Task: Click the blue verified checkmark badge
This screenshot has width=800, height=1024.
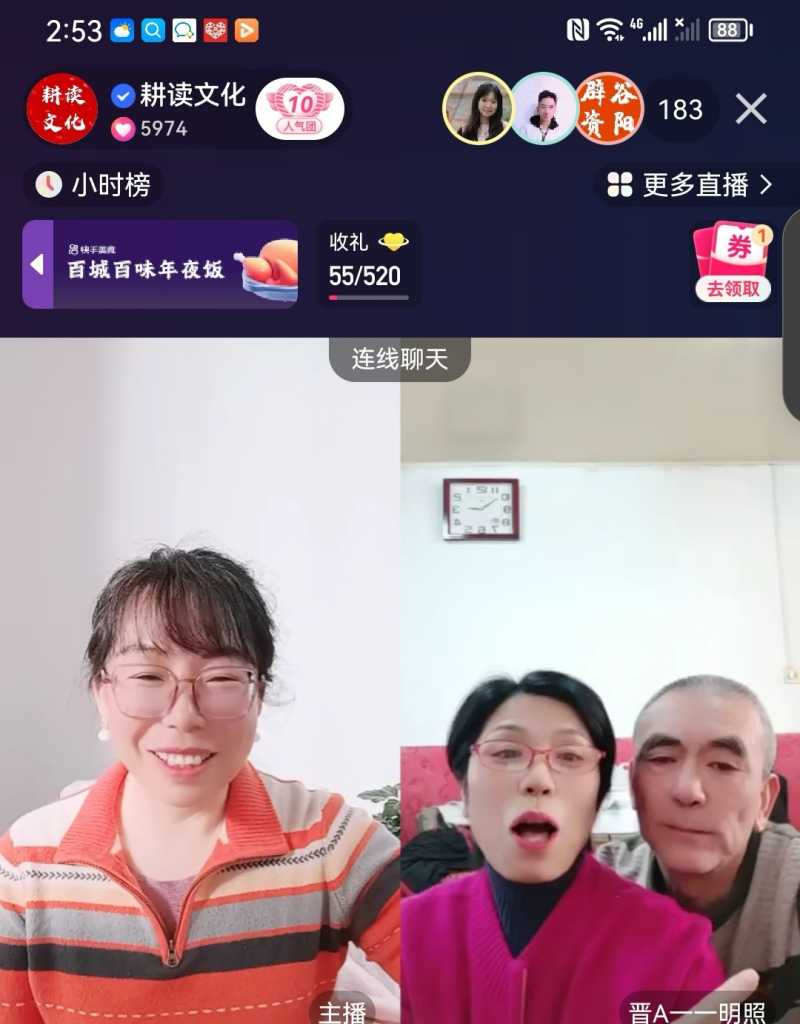Action: [122, 95]
